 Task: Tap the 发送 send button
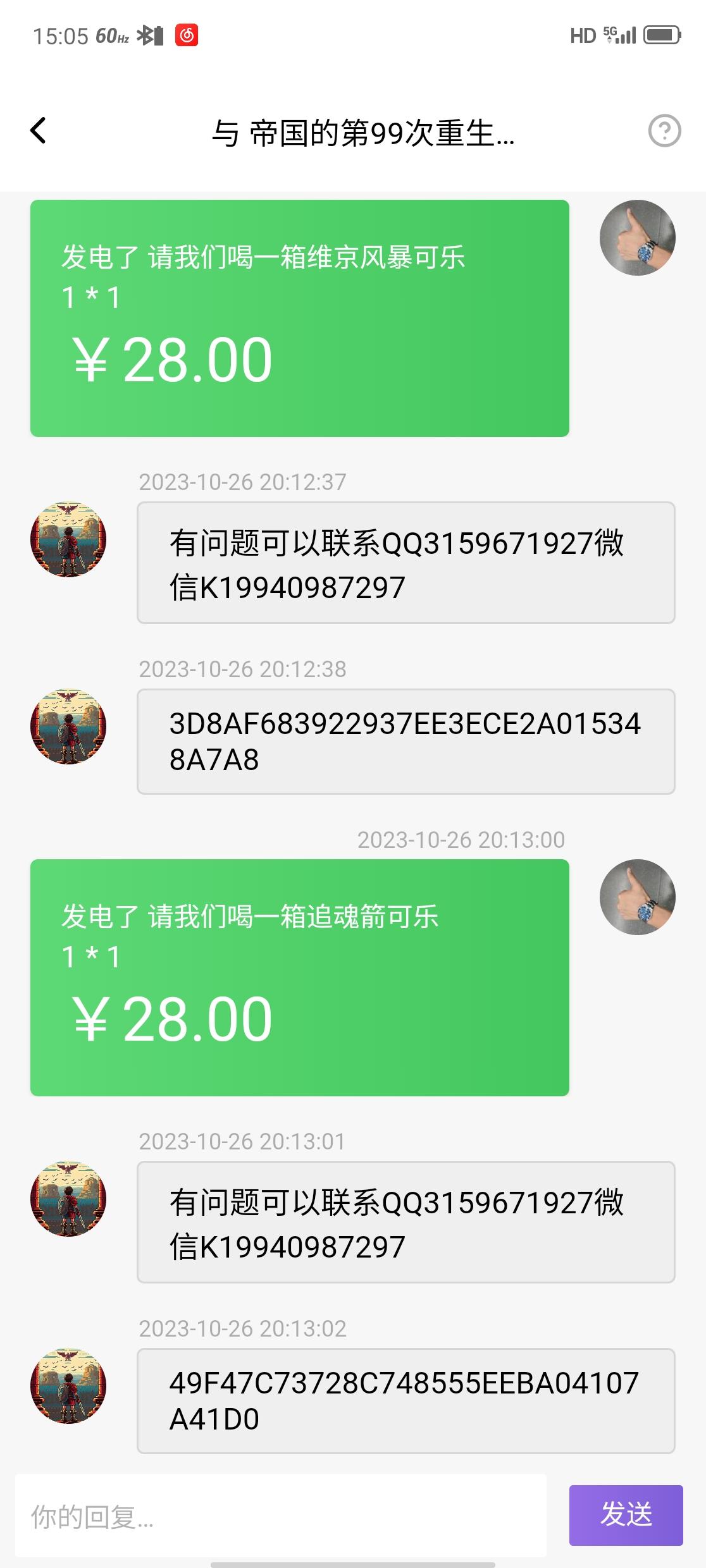pos(626,1515)
